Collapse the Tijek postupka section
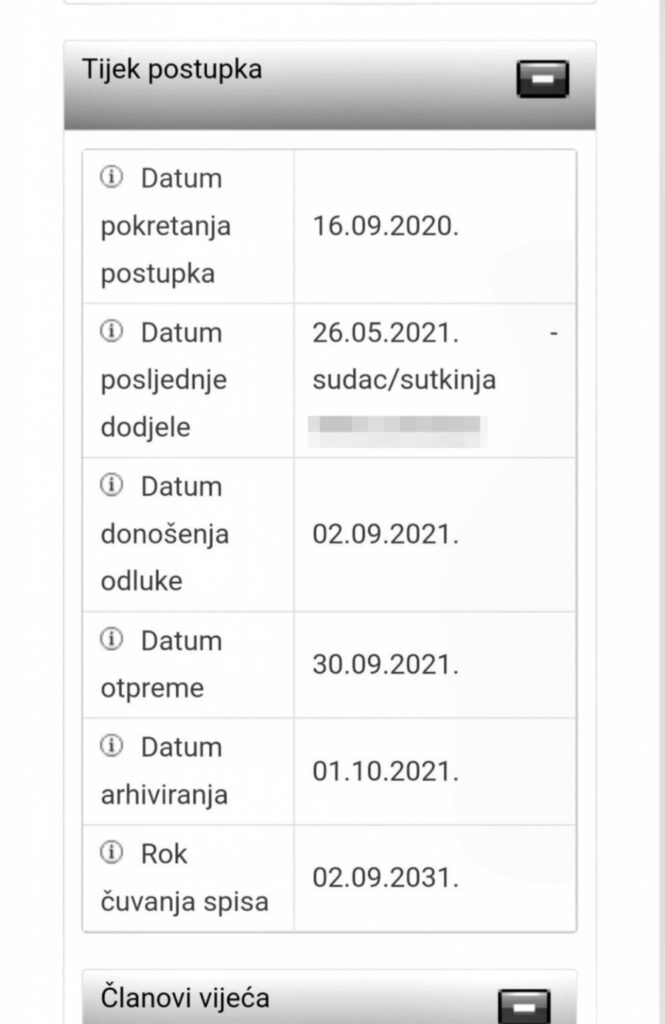Screen dimensions: 665x1024 point(542,78)
